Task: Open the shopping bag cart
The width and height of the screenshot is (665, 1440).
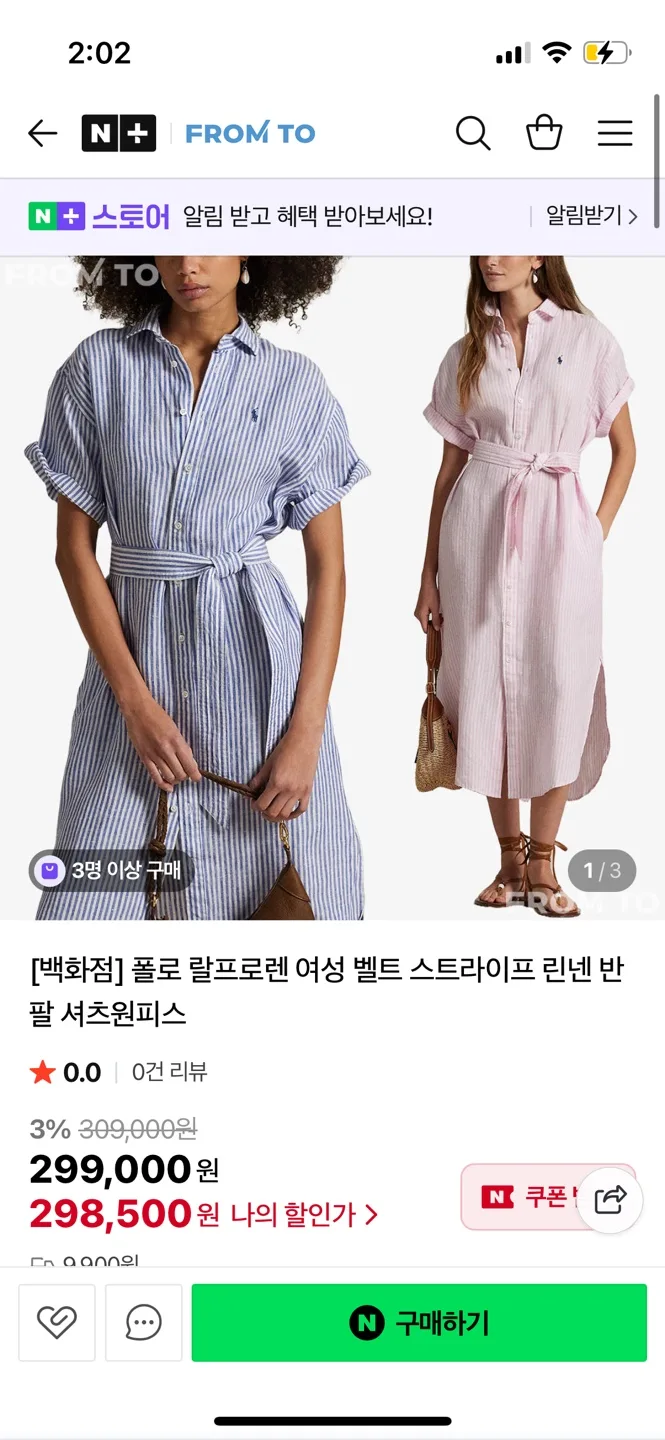Action: click(544, 133)
